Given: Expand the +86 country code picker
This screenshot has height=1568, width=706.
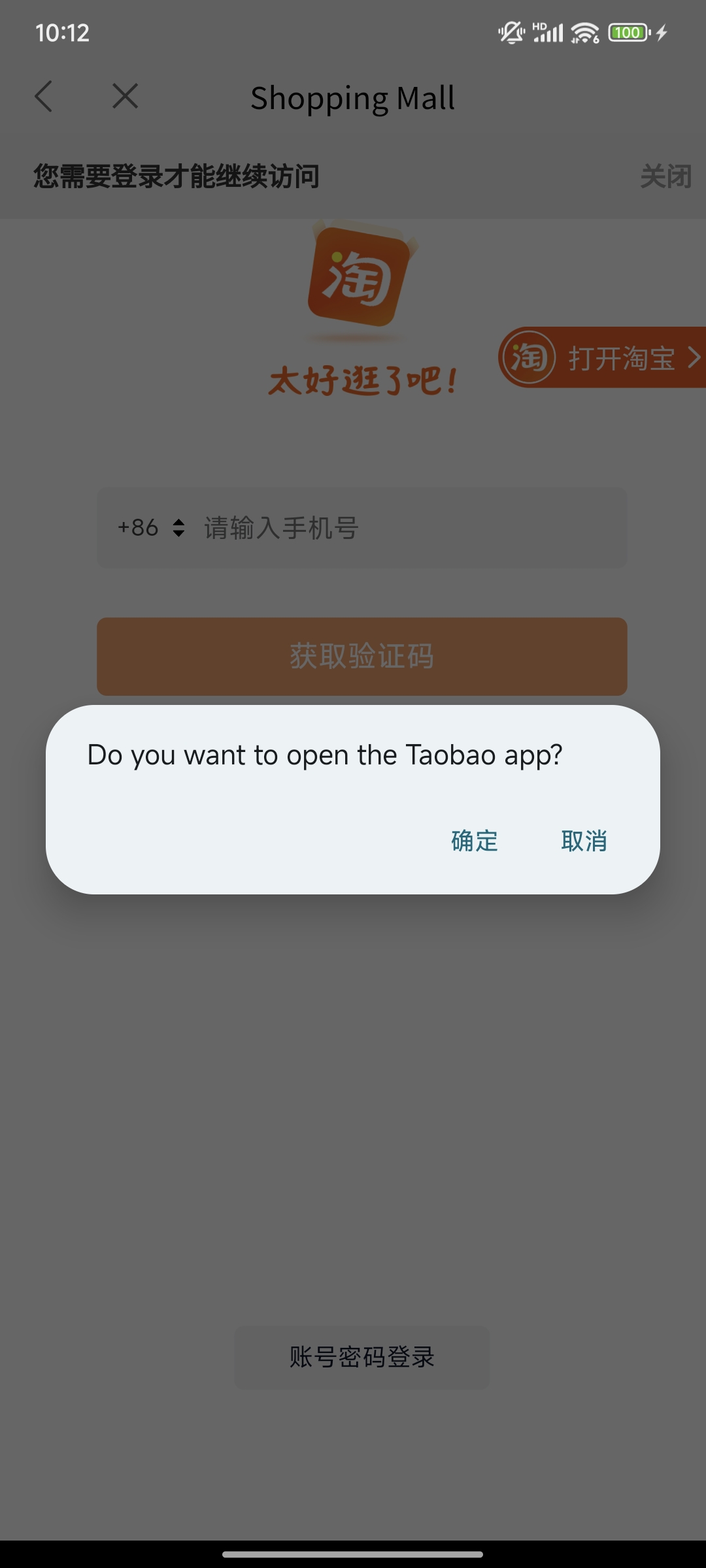Looking at the screenshot, I should pyautogui.click(x=152, y=528).
